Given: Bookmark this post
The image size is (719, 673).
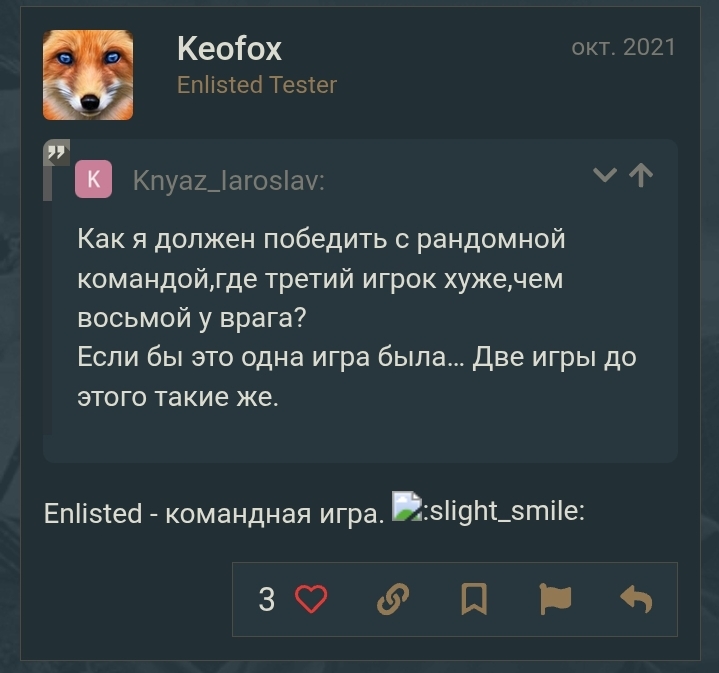Looking at the screenshot, I should (x=474, y=599).
